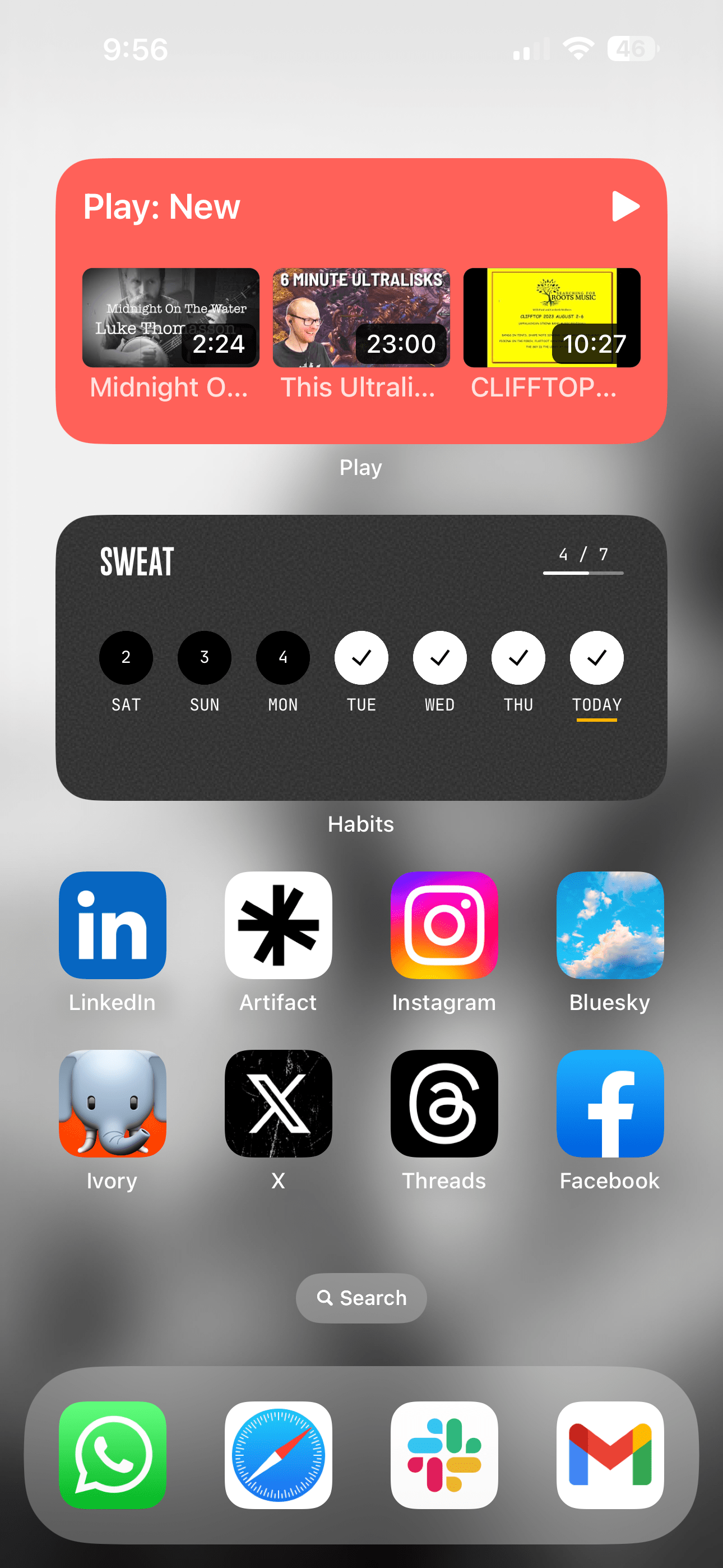This screenshot has height=1568, width=723.
Task: Open the Midnight On The Water video
Action: tap(170, 318)
